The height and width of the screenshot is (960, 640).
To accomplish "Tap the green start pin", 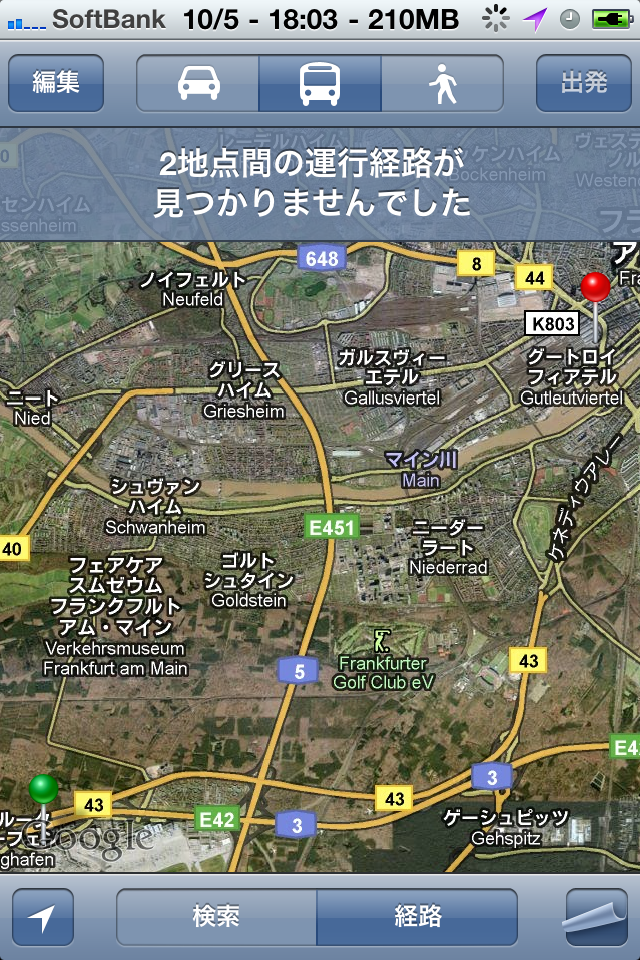I will [43, 789].
